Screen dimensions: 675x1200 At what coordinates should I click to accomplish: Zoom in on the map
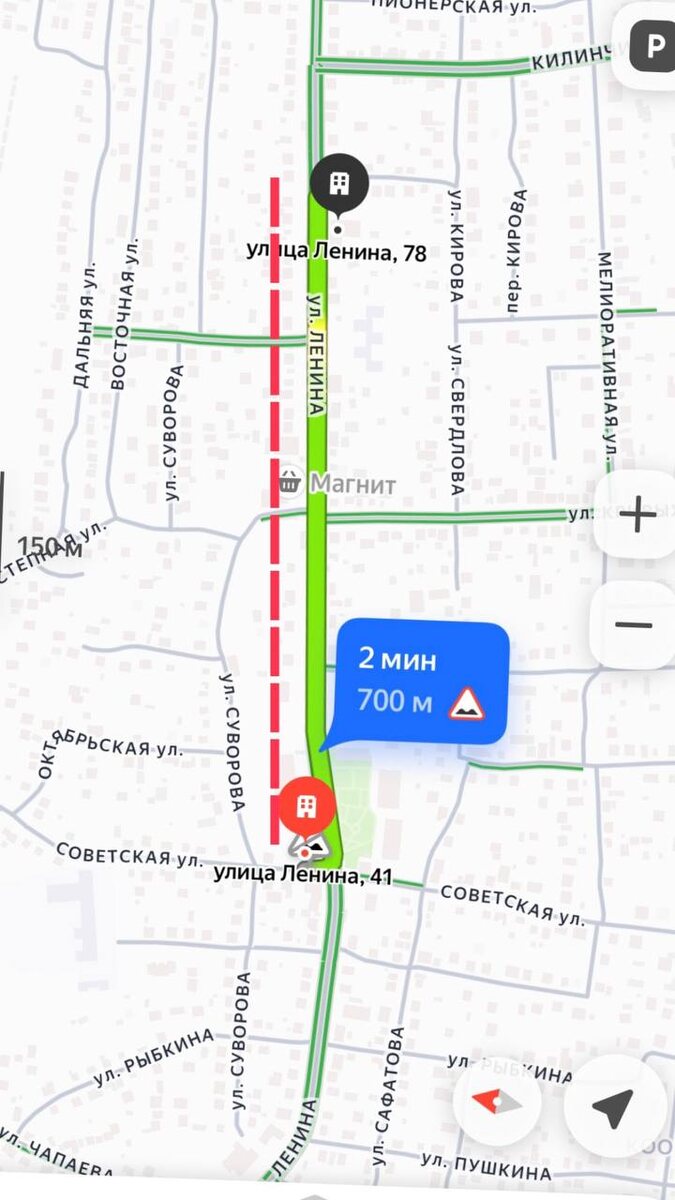pyautogui.click(x=636, y=516)
